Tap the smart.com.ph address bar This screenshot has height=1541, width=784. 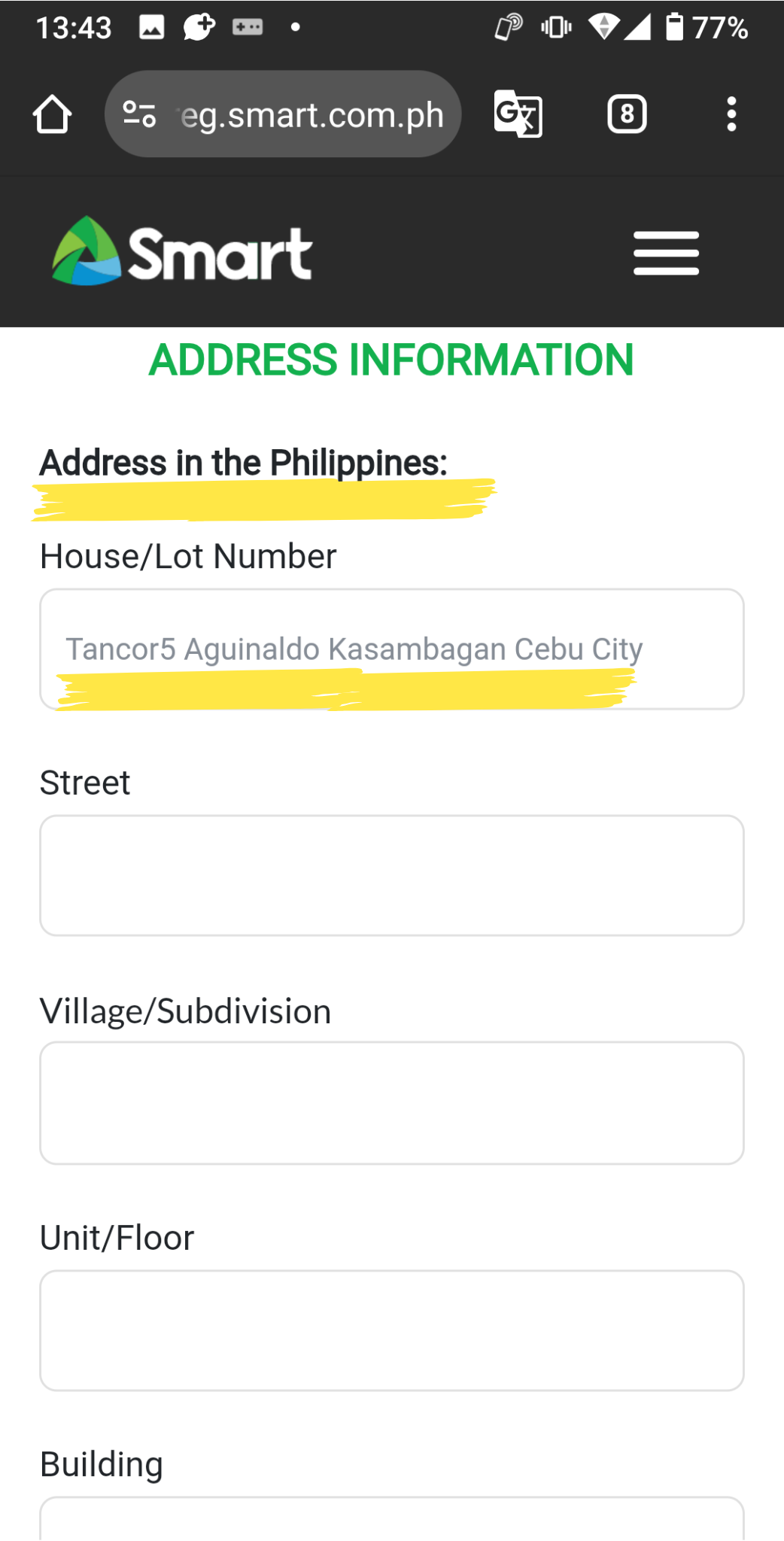(283, 114)
